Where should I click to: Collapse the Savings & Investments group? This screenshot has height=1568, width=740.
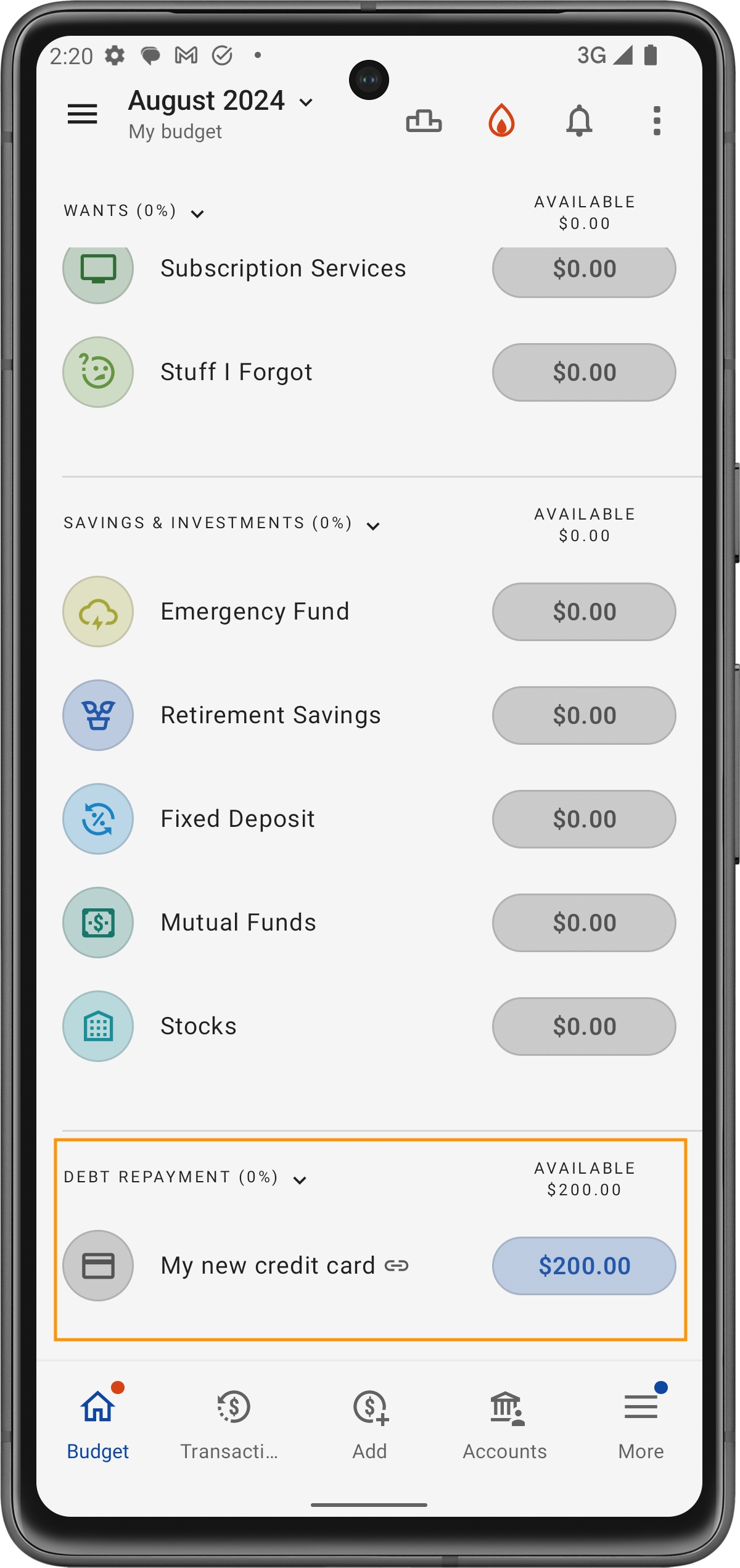373,526
